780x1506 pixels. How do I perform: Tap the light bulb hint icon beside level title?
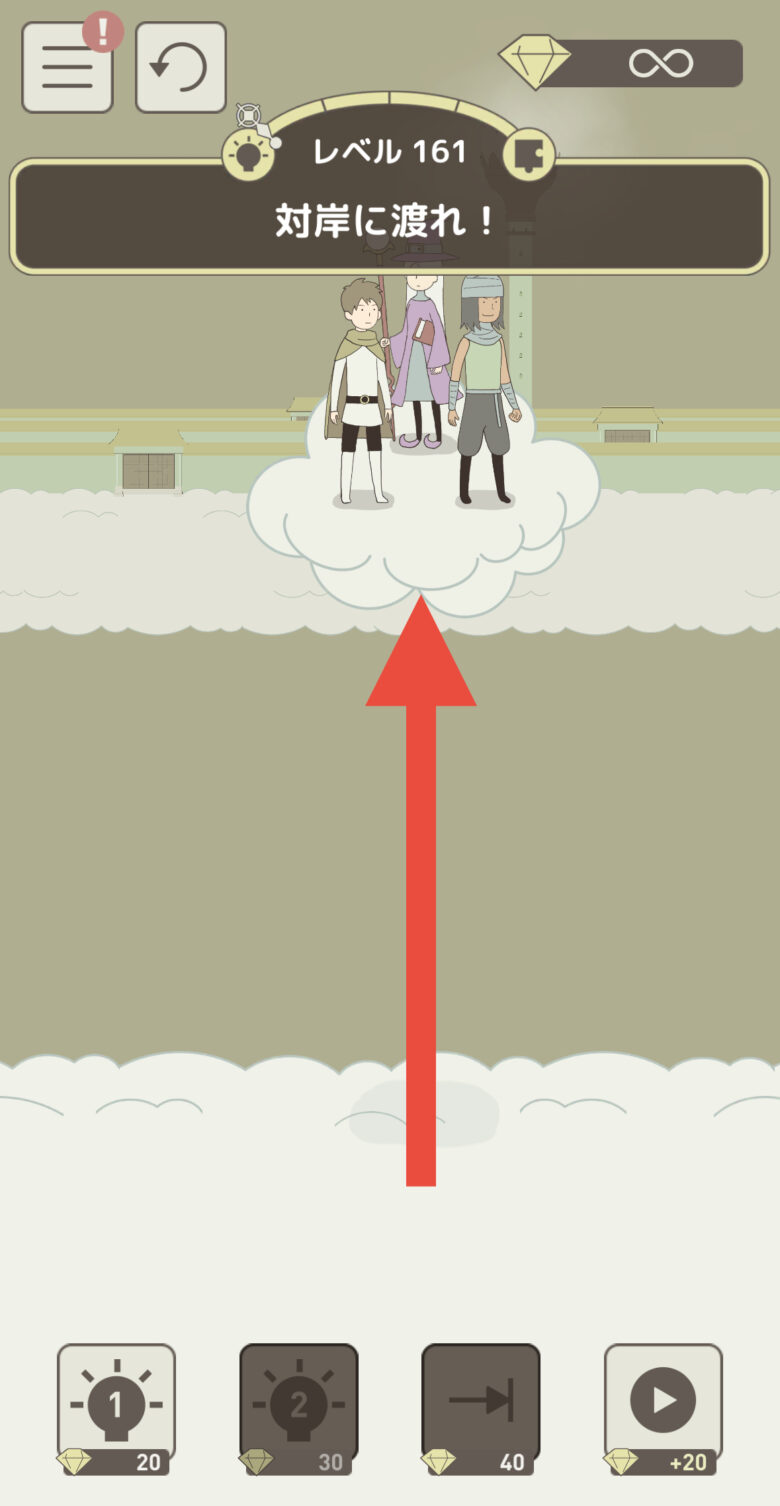248,153
